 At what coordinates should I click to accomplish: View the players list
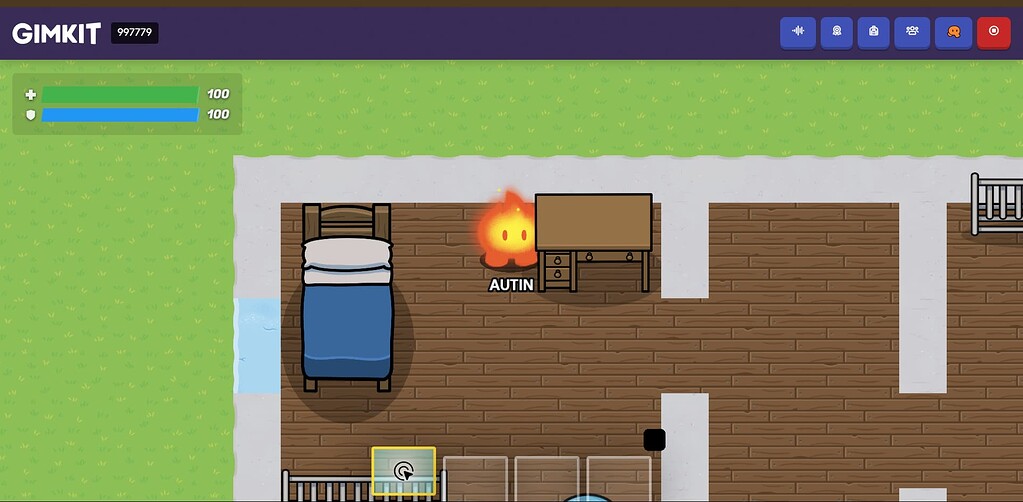pyautogui.click(x=913, y=31)
